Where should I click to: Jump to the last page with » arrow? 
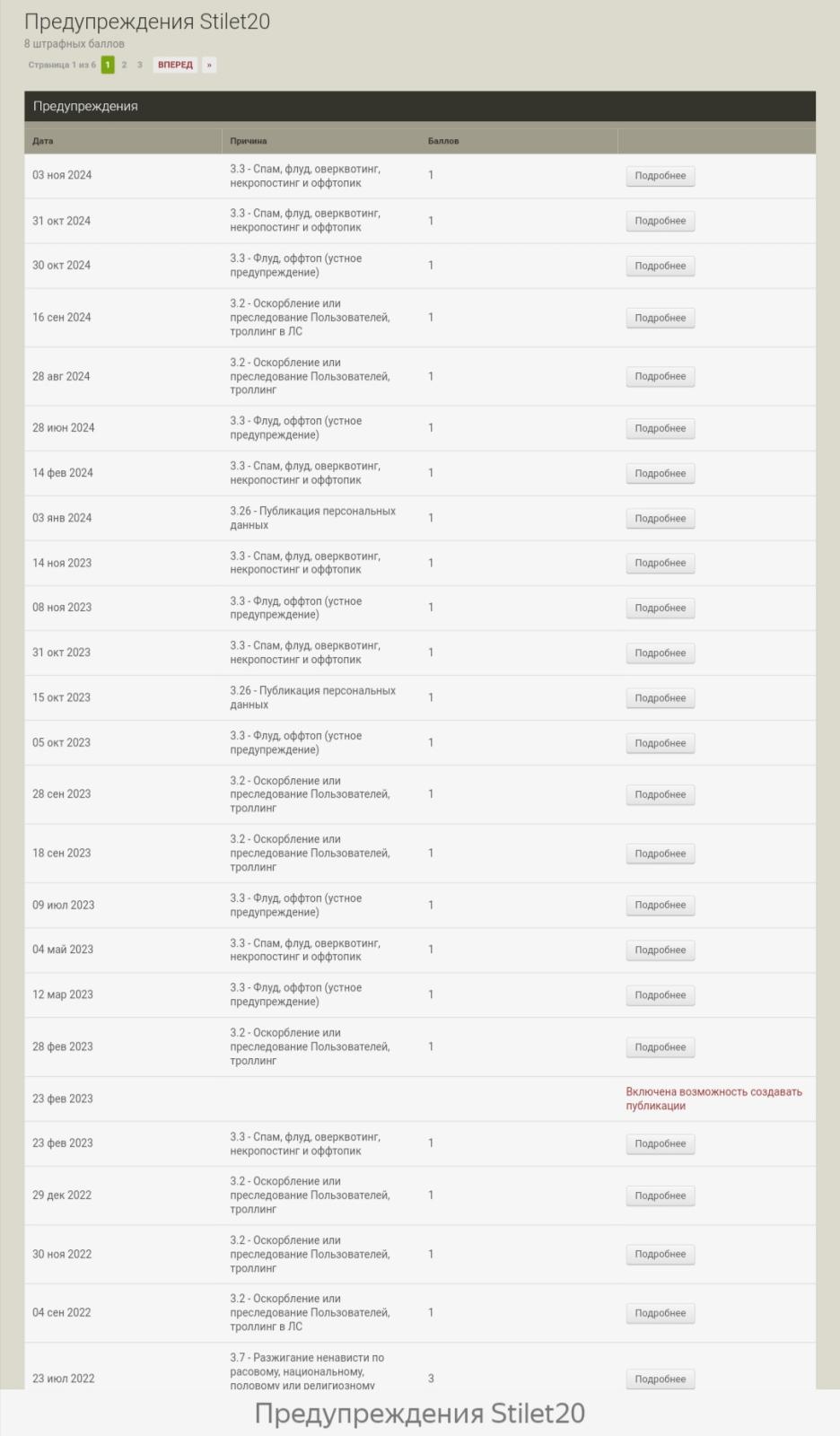[x=209, y=65]
